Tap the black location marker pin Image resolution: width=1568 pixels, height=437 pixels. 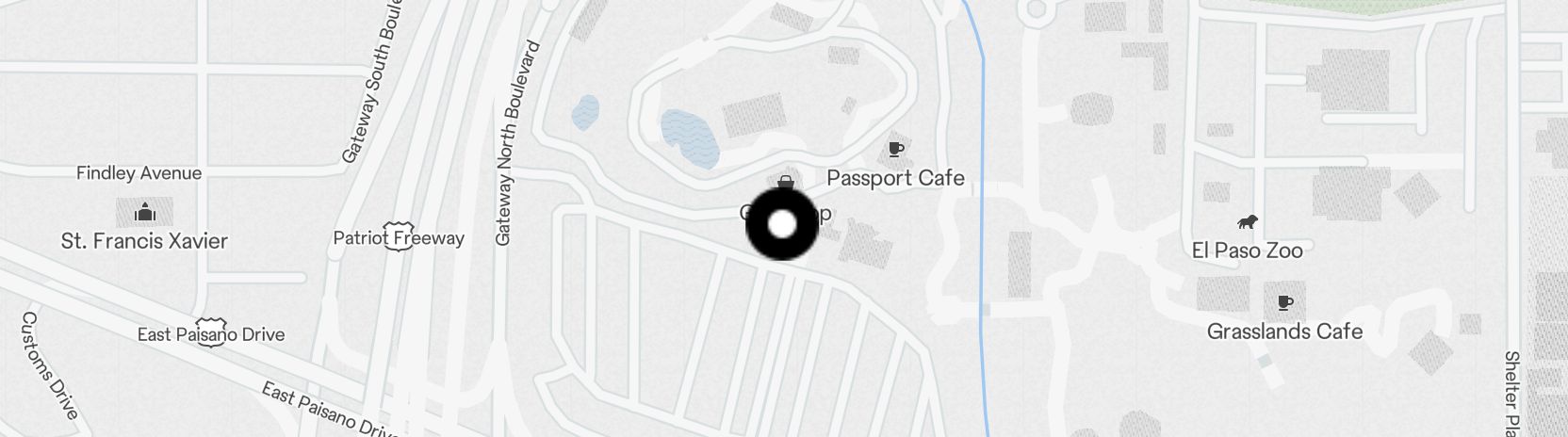(782, 224)
